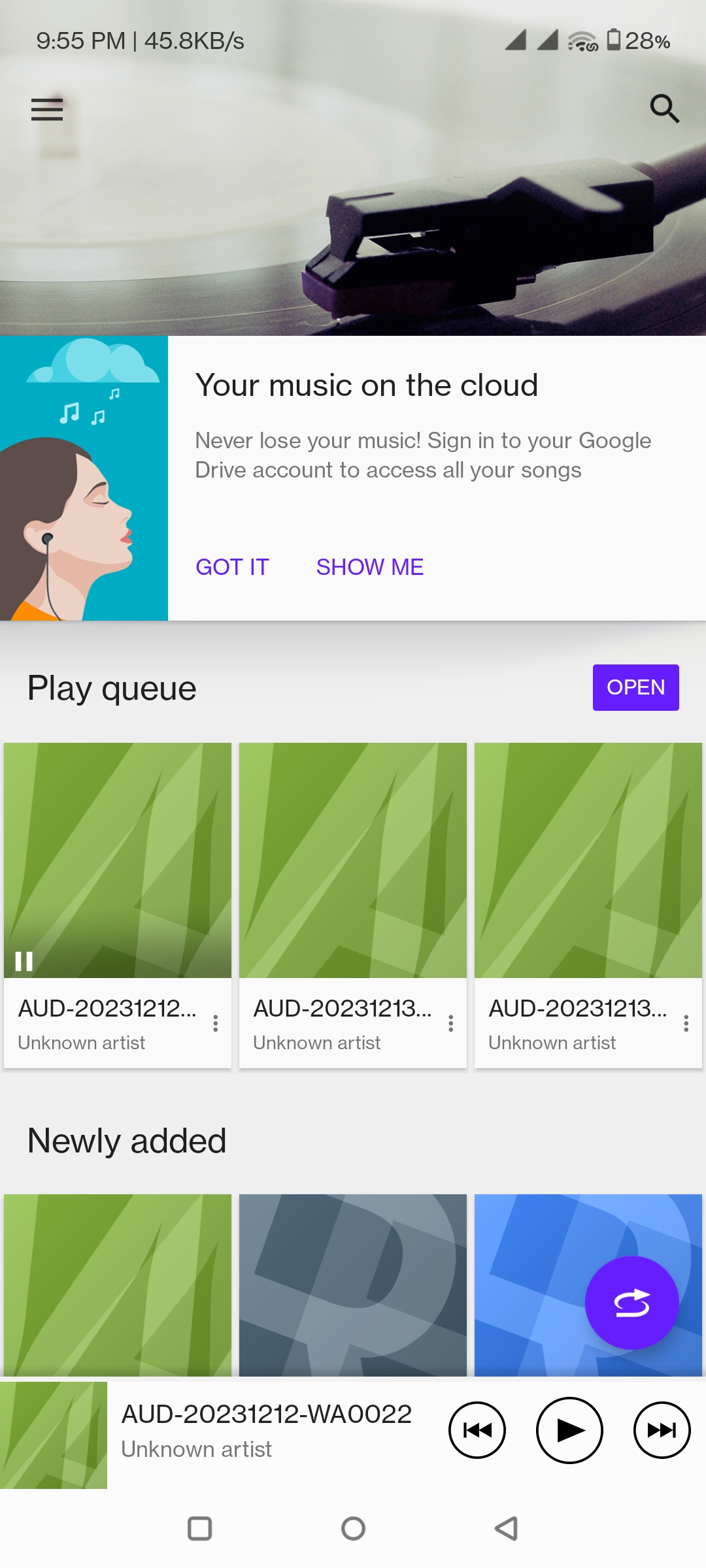Viewport: 706px width, 1568px height.
Task: Open the play queue with OPEN button
Action: (x=635, y=687)
